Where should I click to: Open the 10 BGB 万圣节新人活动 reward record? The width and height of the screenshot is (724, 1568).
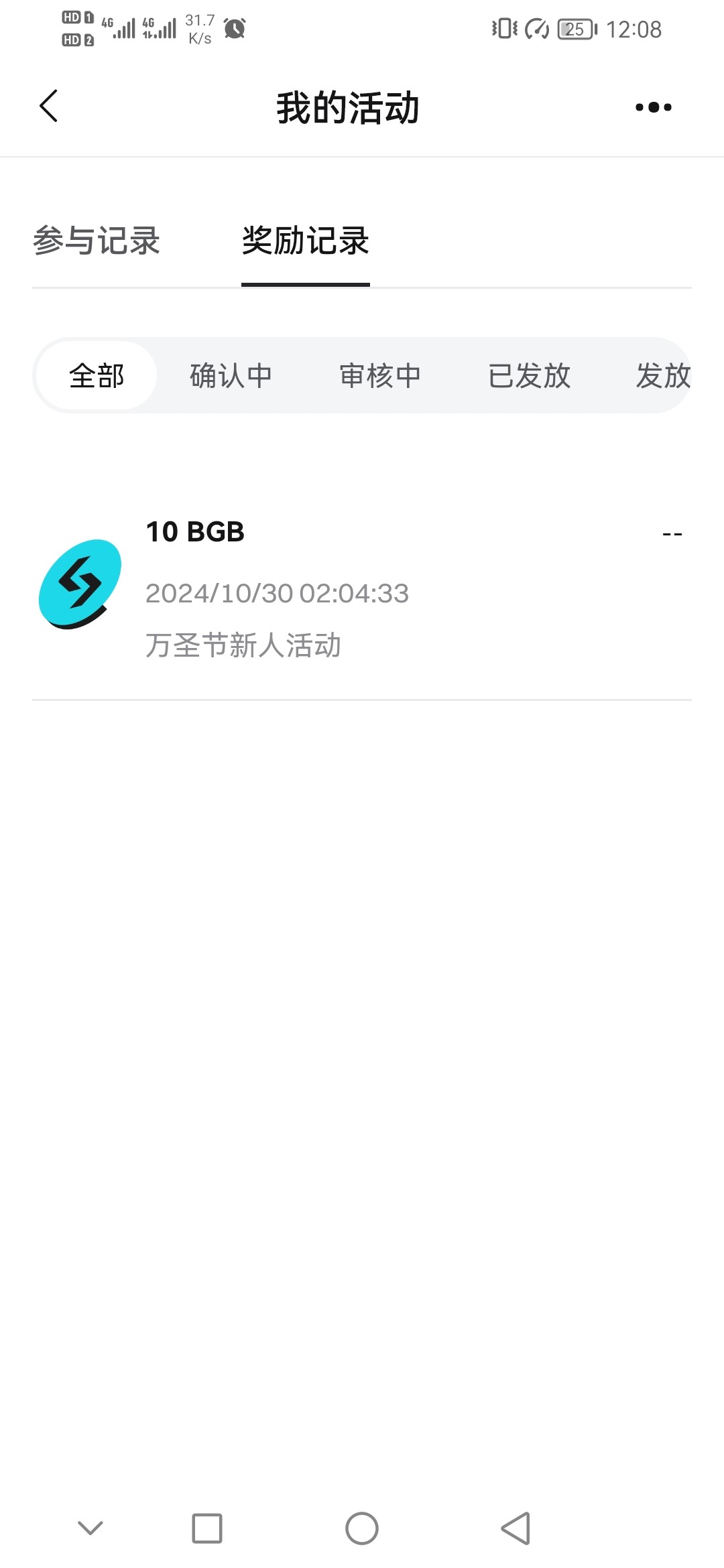362,588
